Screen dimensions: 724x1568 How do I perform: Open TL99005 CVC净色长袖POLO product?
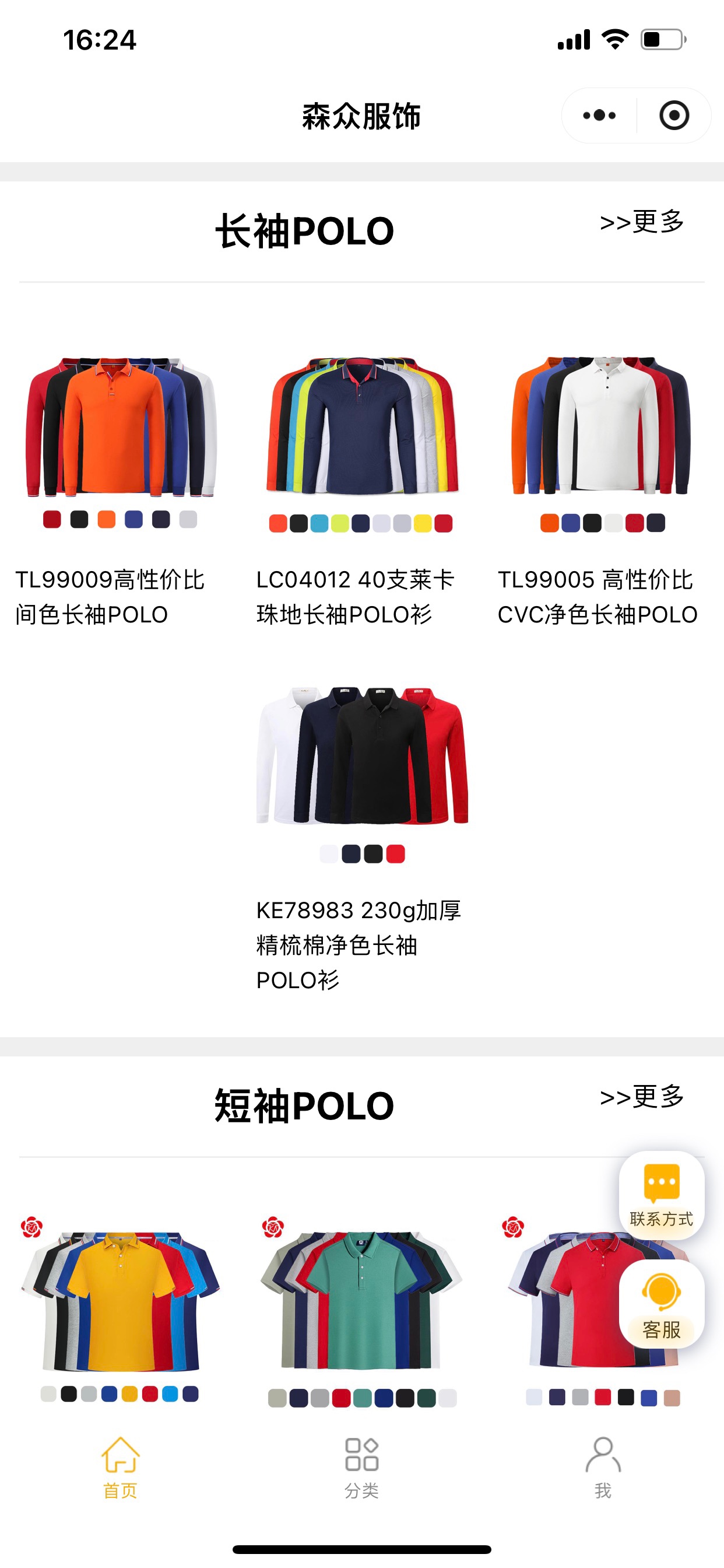click(x=601, y=426)
